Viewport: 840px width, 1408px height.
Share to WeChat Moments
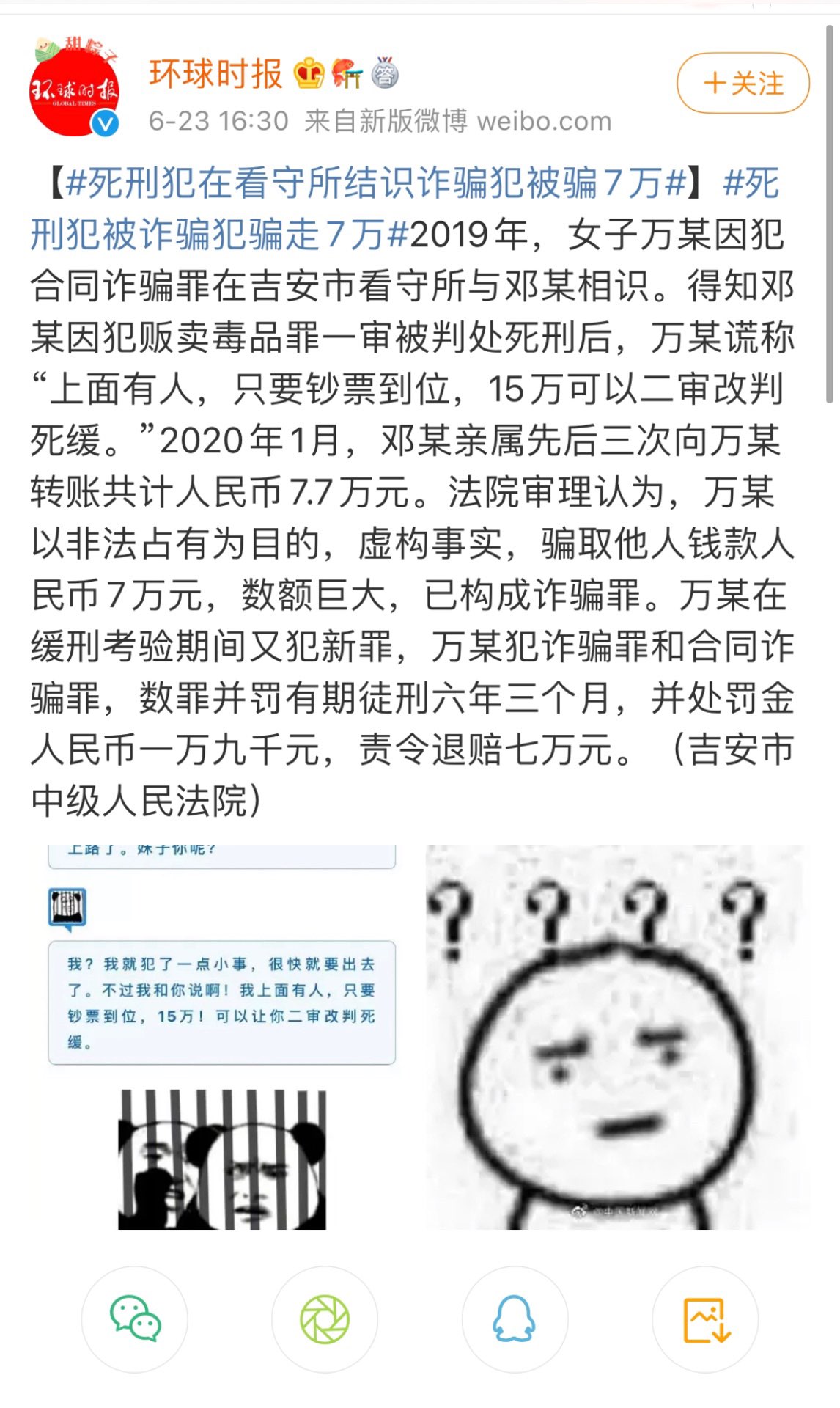click(325, 1319)
